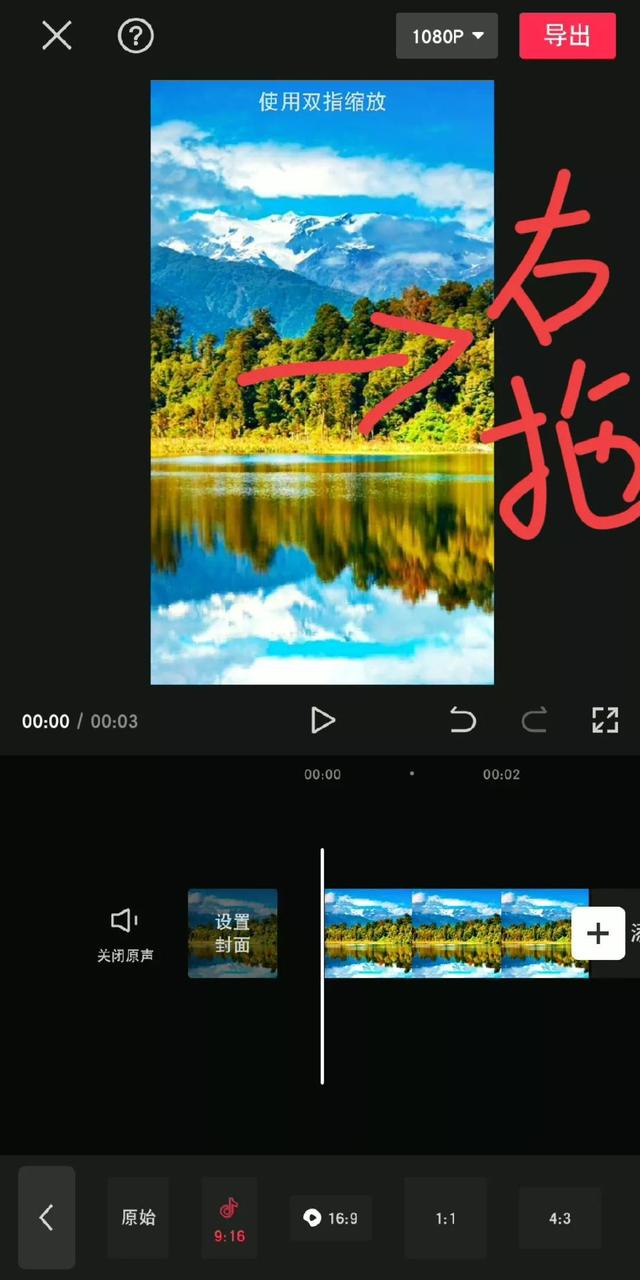Image resolution: width=640 pixels, height=1280 pixels.
Task: Redo the last undone edit
Action: 534,720
